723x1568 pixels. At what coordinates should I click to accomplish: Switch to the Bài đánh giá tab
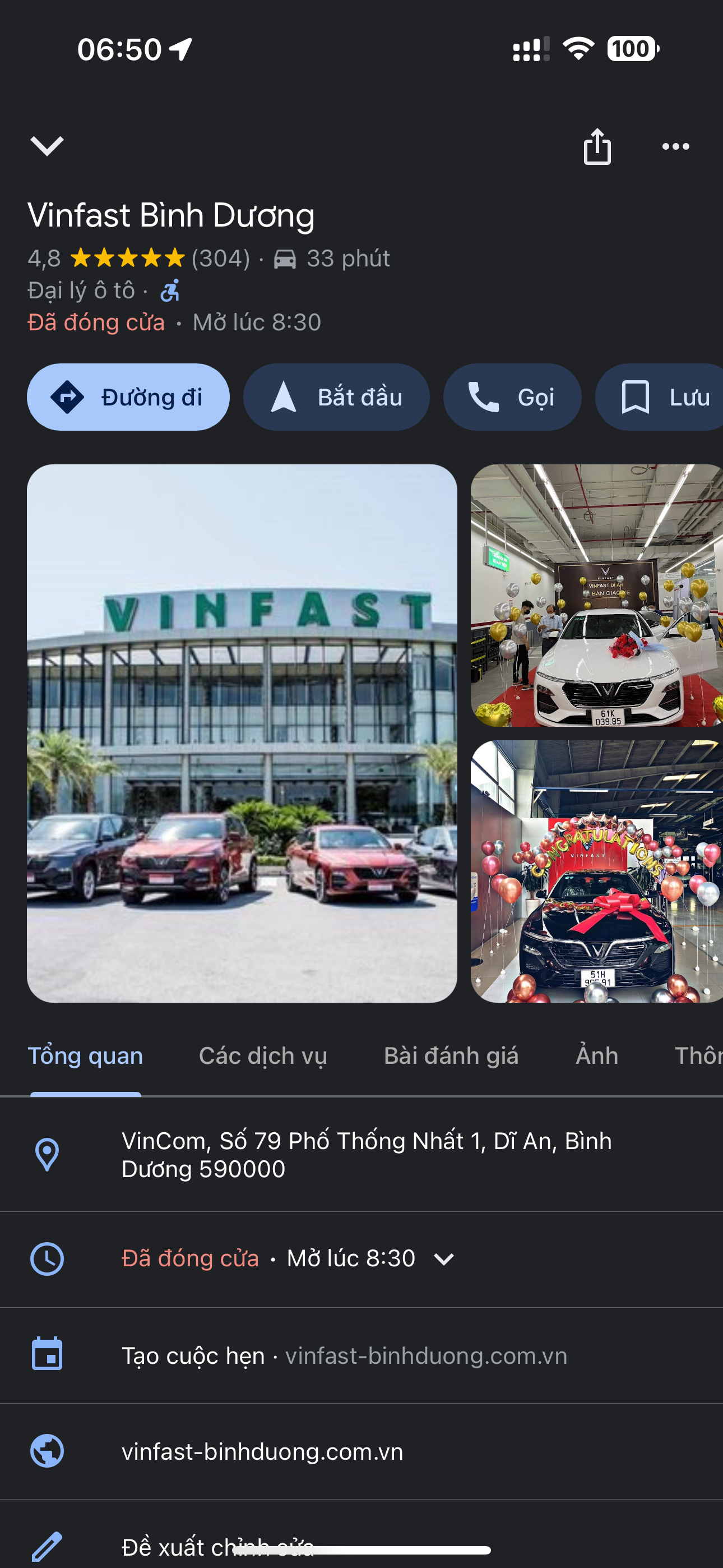(x=451, y=1056)
